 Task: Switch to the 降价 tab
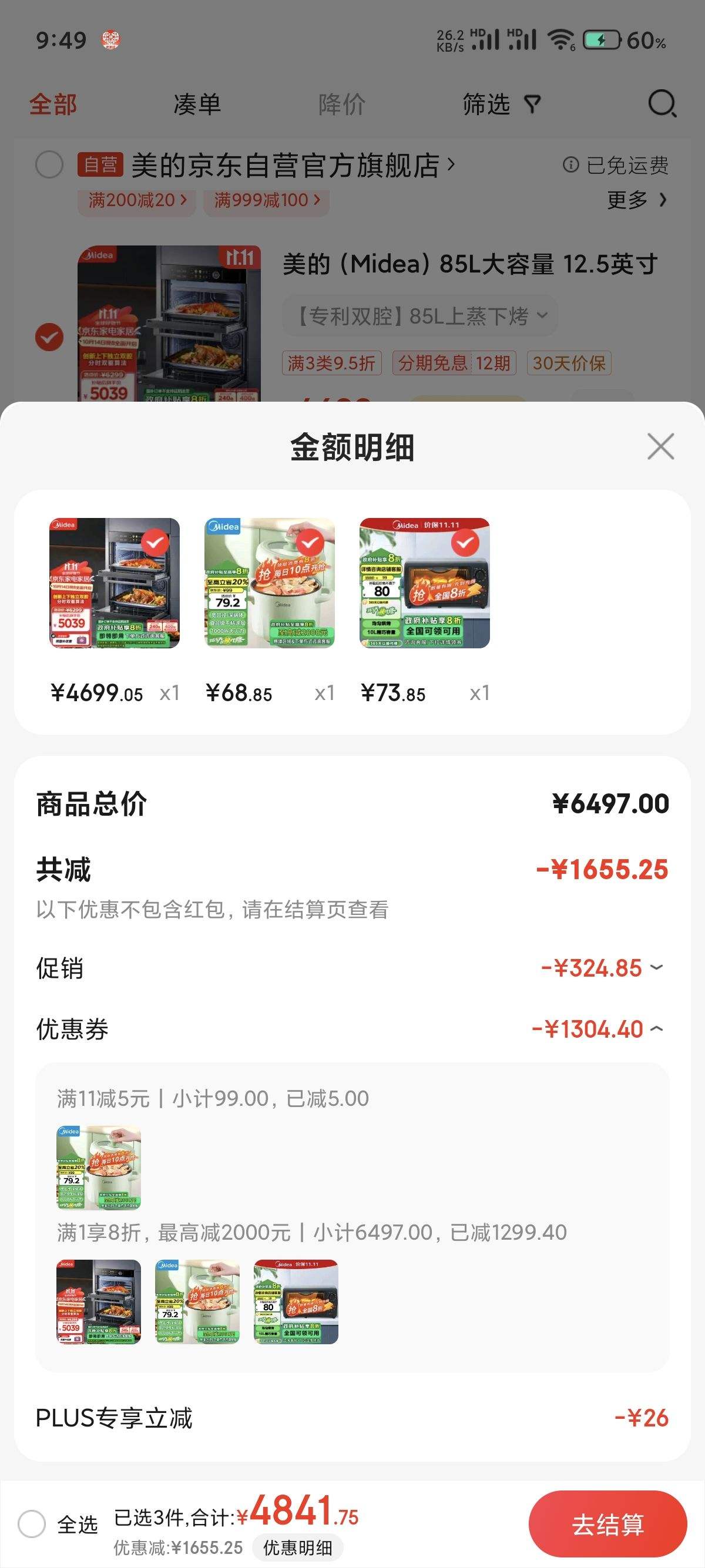coord(341,105)
